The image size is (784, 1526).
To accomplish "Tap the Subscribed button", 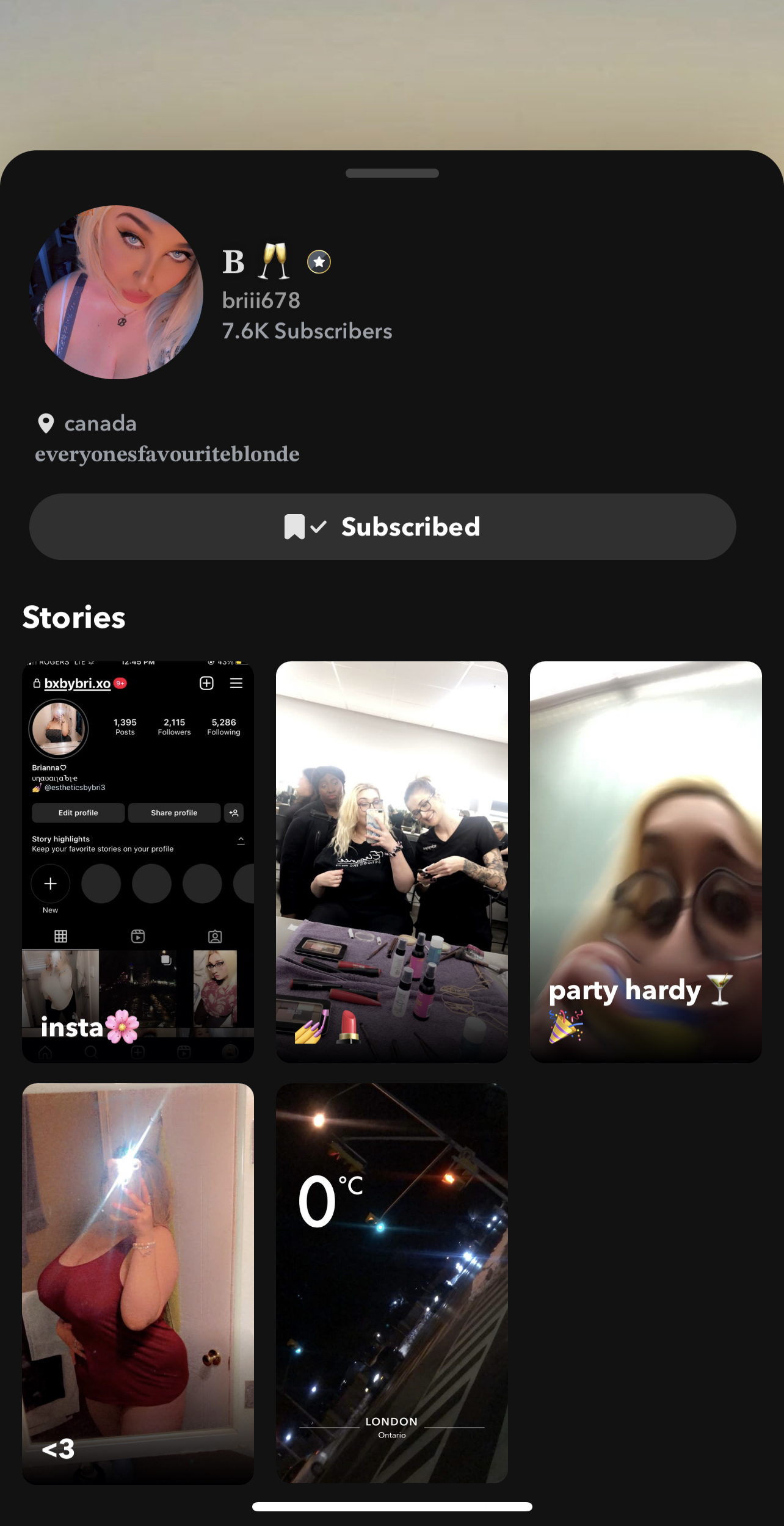I will pyautogui.click(x=382, y=526).
